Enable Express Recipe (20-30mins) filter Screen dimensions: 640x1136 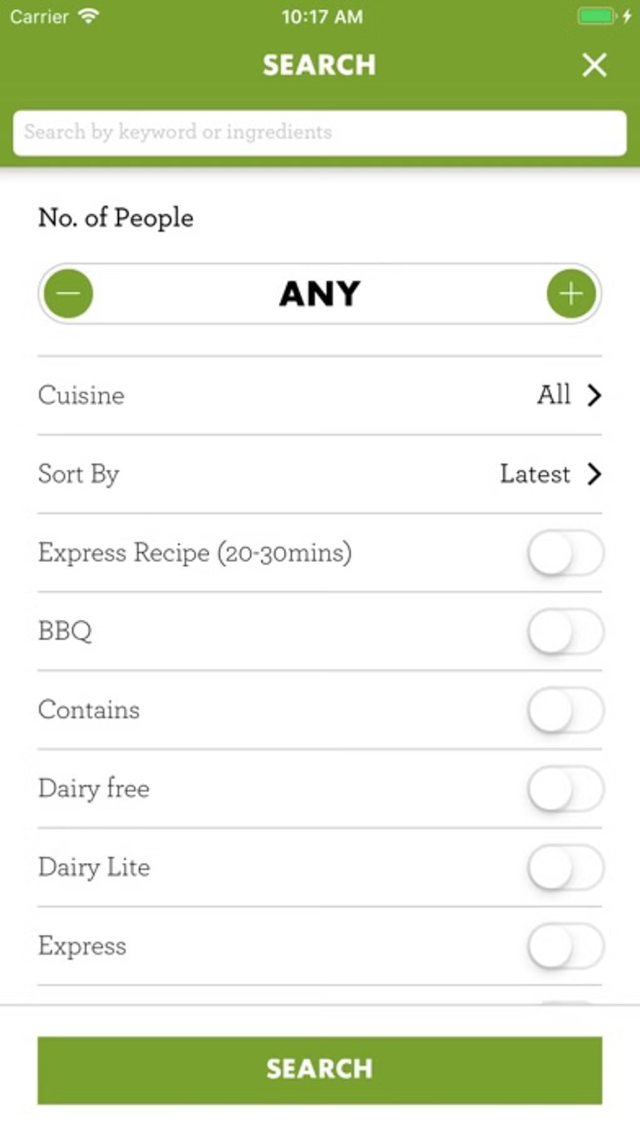(566, 553)
